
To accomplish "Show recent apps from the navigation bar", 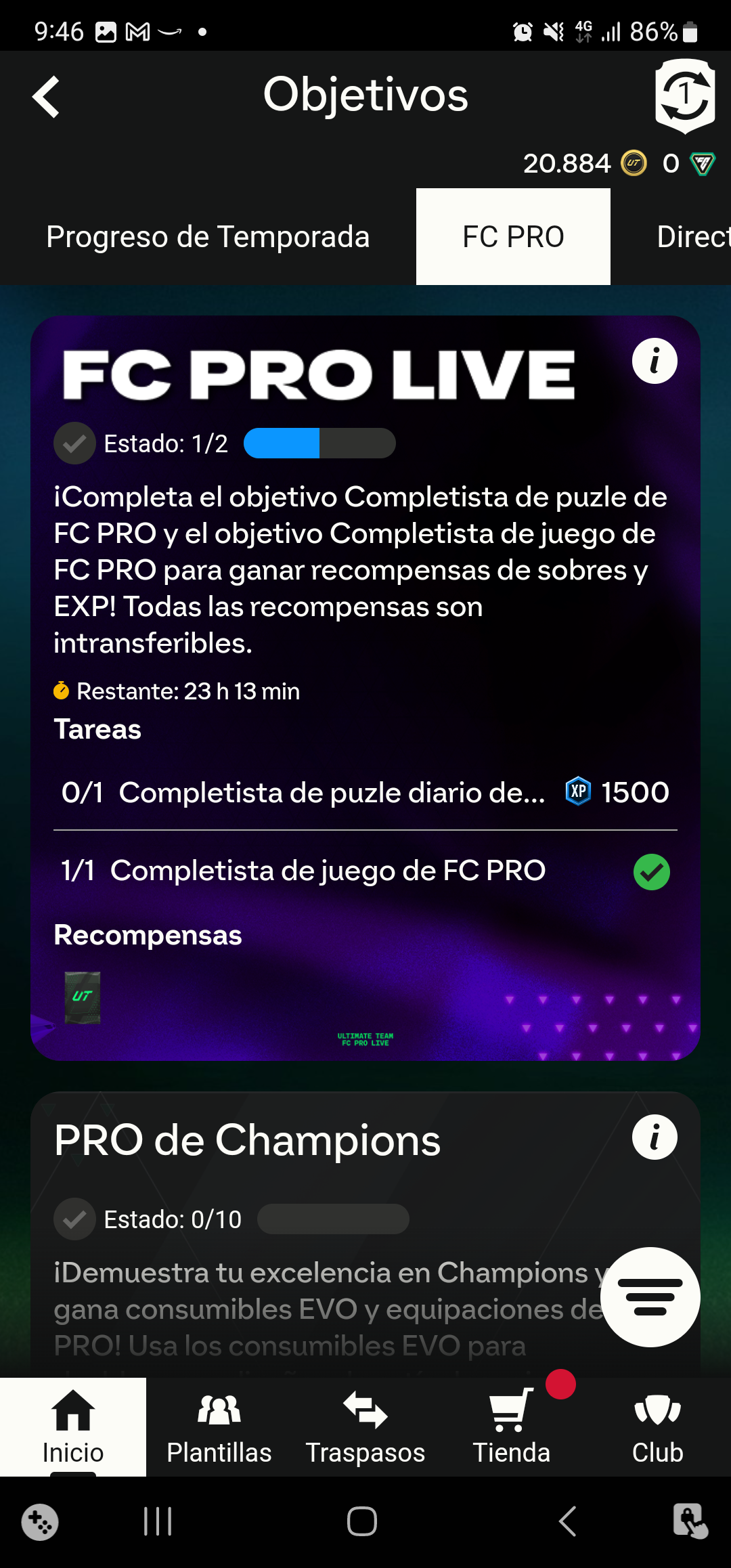I will [158, 1522].
